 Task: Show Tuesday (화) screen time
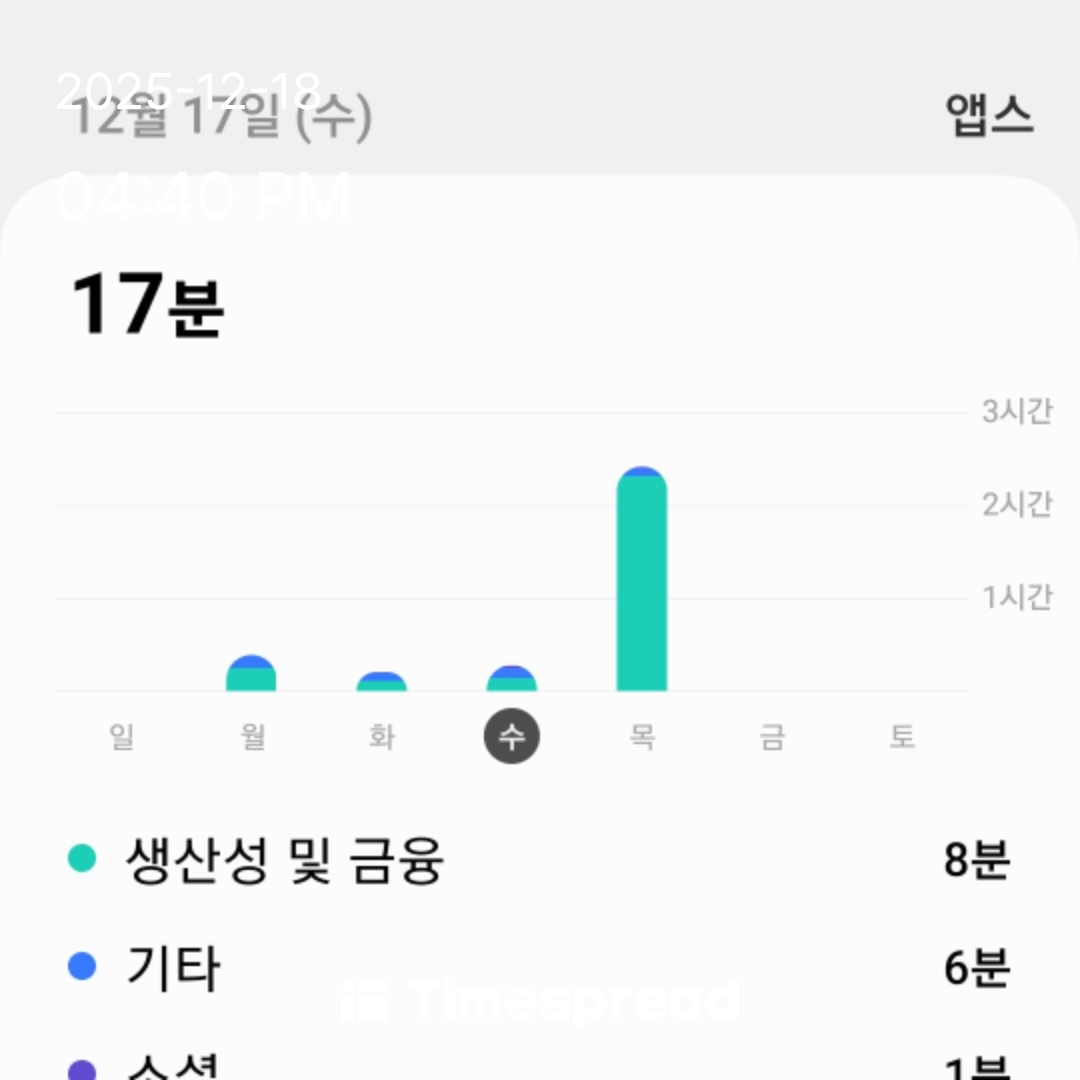(x=382, y=738)
